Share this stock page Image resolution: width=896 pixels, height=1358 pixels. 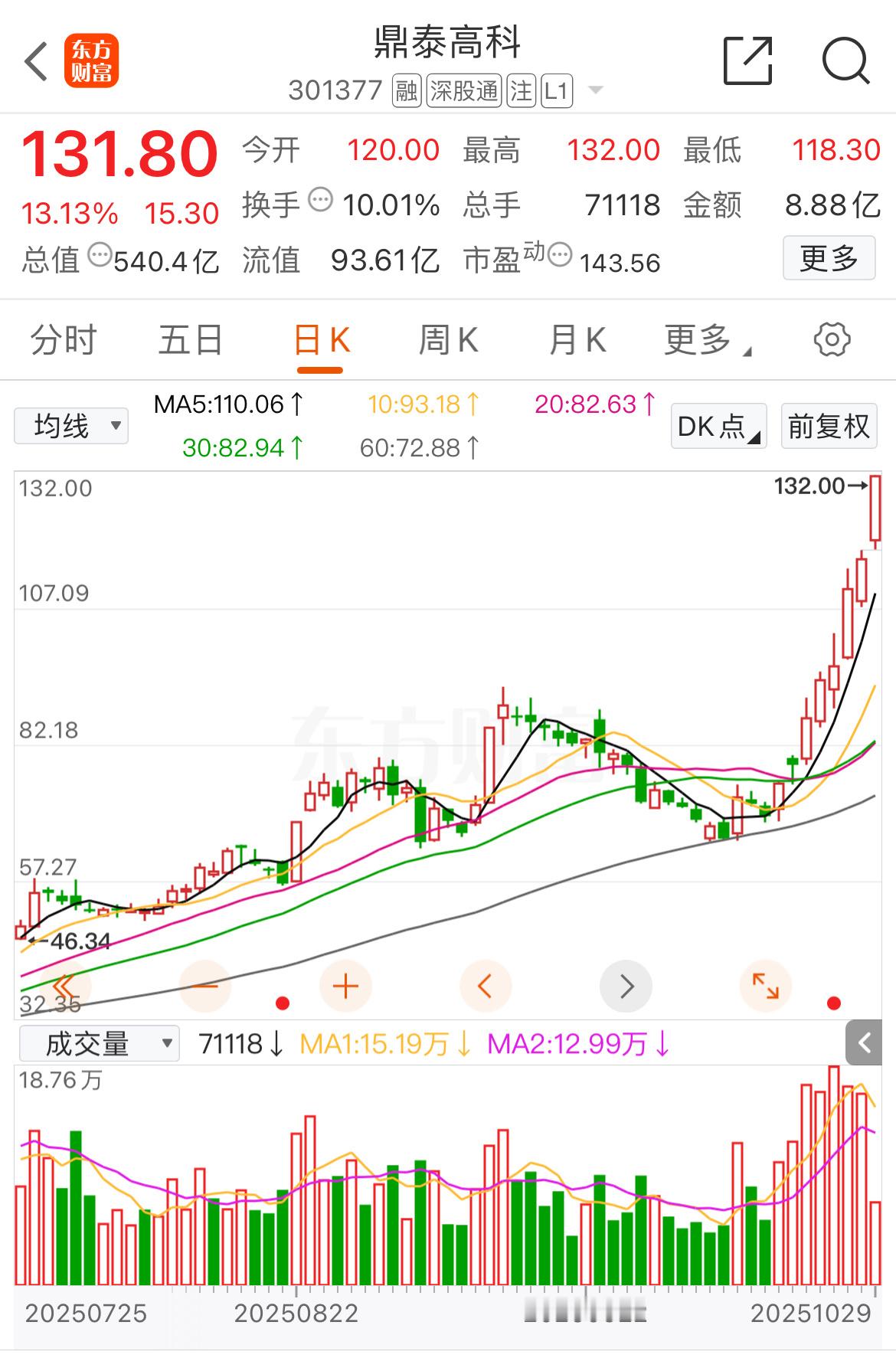(747, 61)
